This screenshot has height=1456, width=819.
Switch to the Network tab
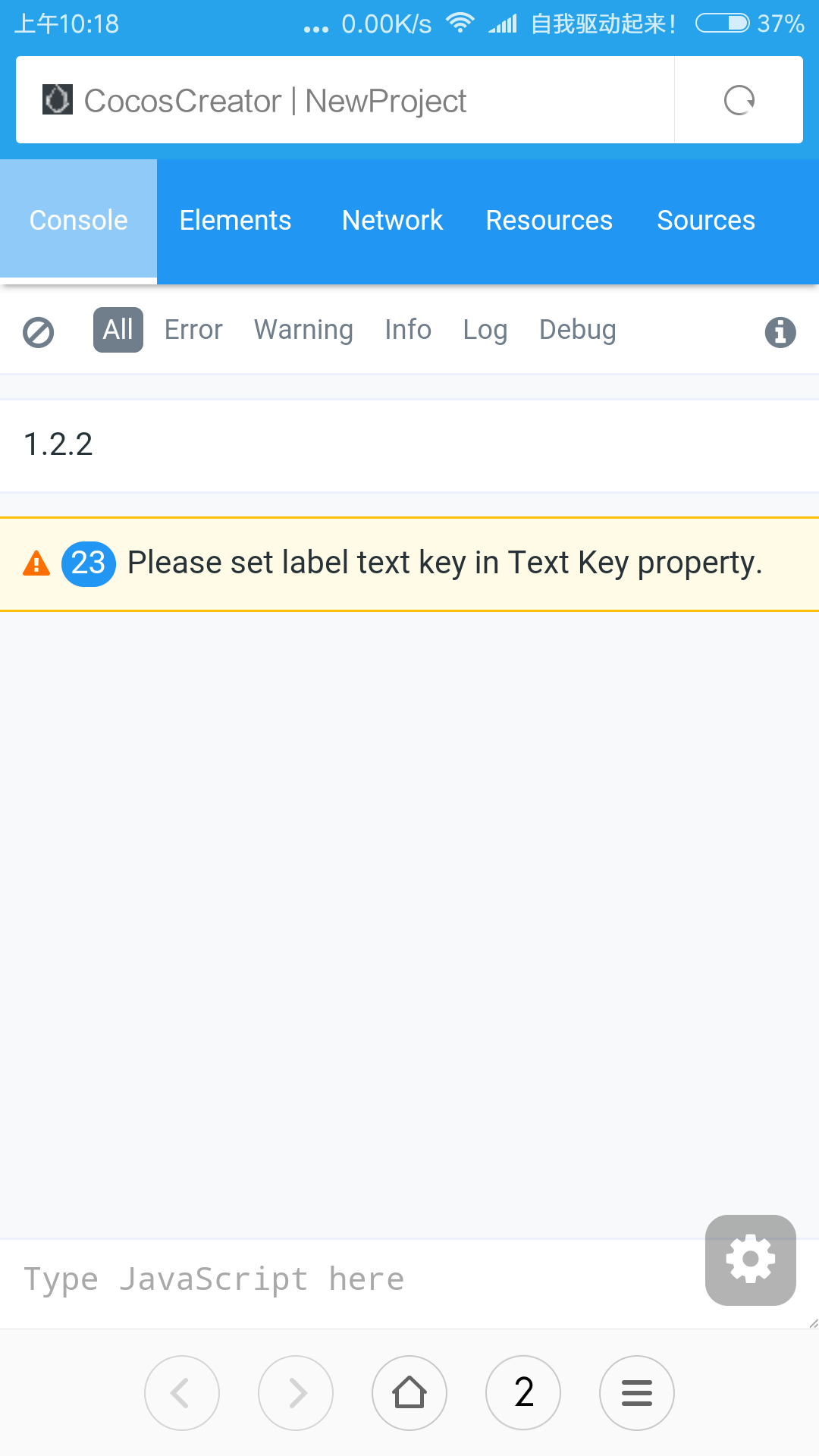coord(392,221)
